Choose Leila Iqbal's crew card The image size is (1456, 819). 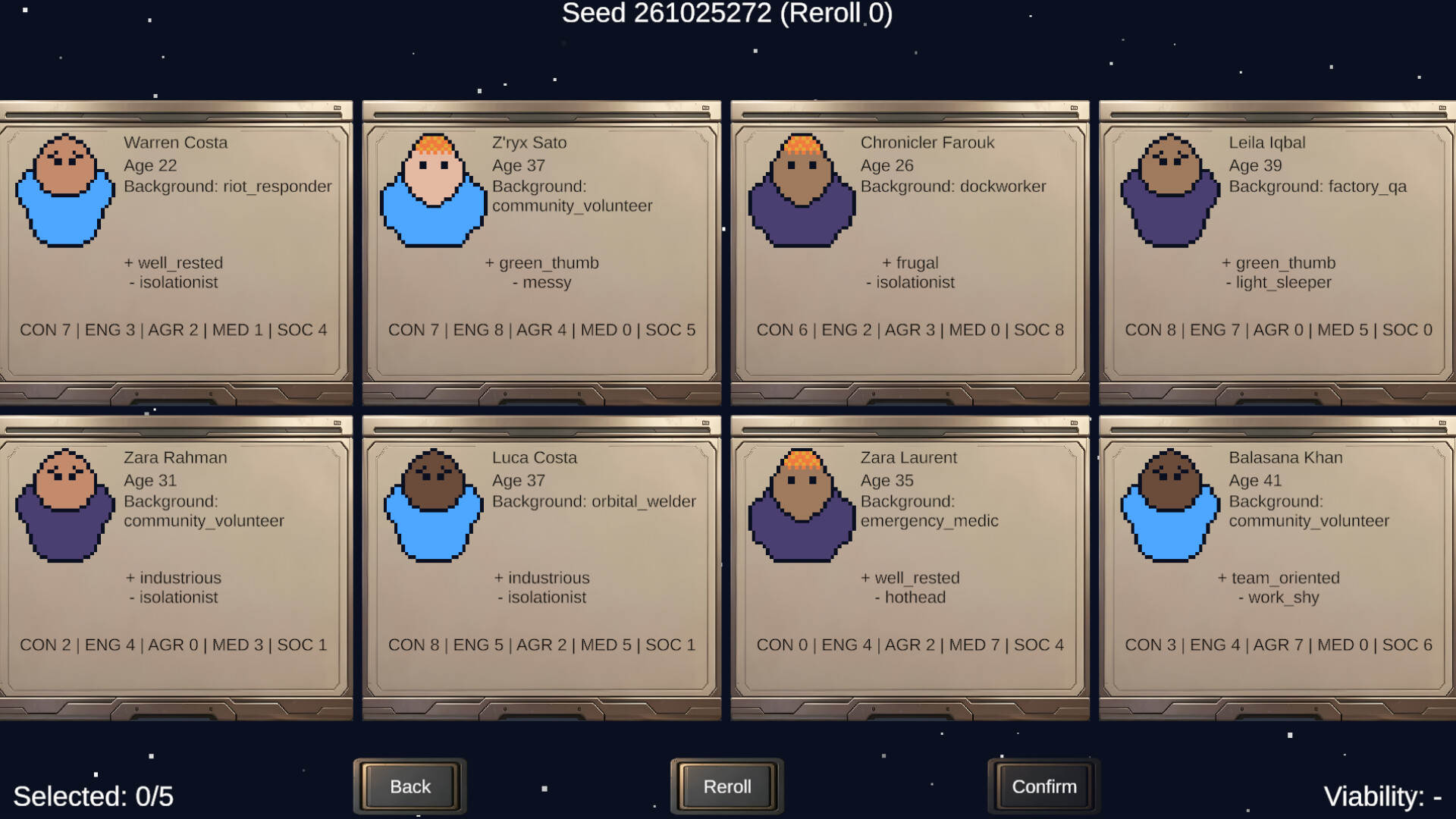[x=1277, y=250]
